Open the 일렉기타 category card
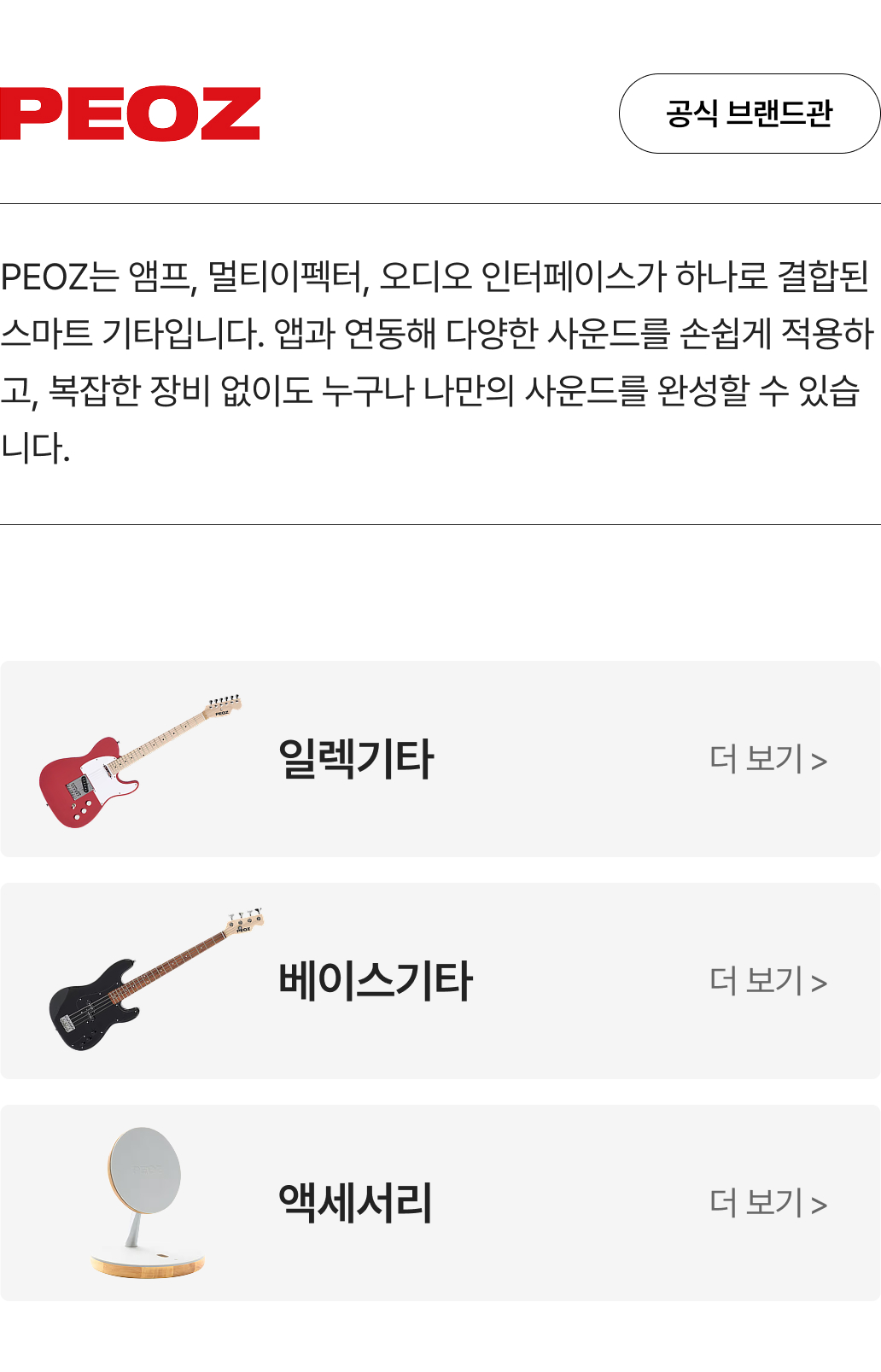 [x=356, y=759]
